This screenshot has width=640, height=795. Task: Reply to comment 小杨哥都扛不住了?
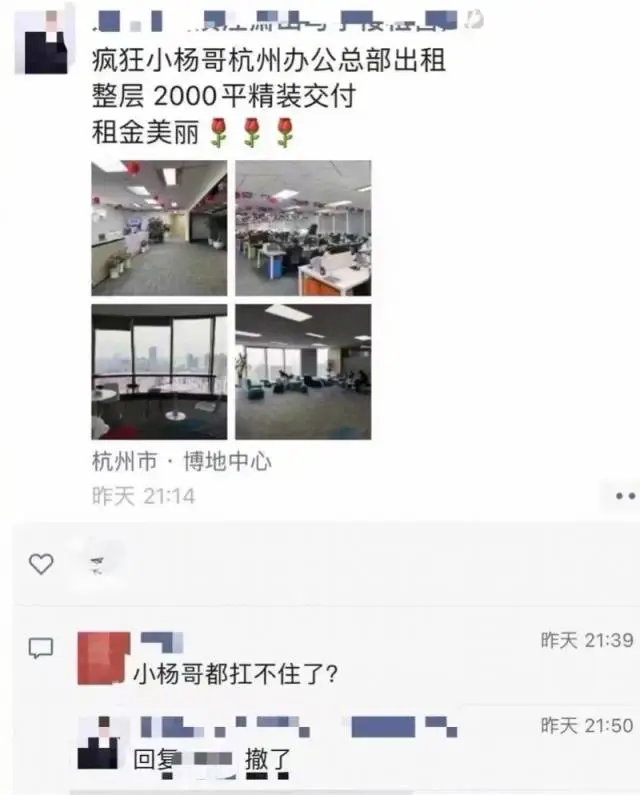click(x=236, y=674)
